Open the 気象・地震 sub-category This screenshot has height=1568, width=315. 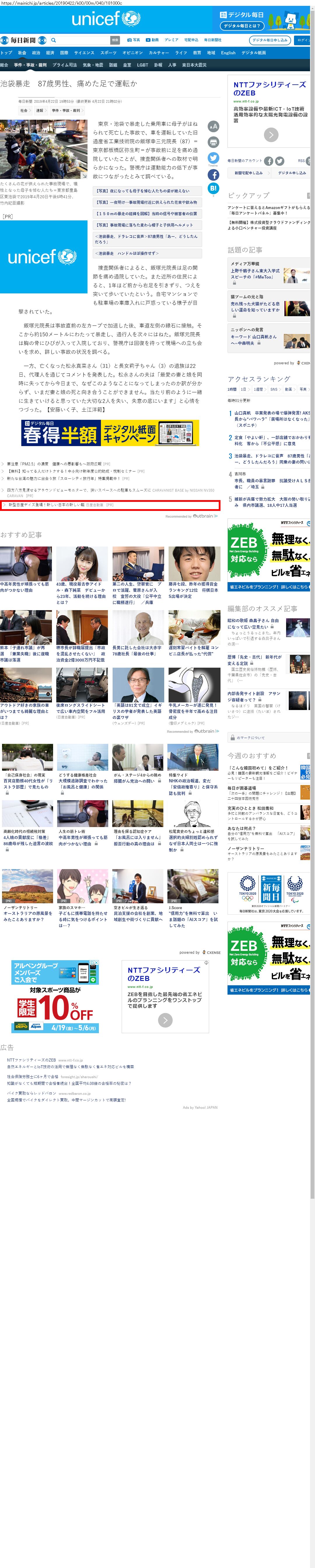point(93,65)
